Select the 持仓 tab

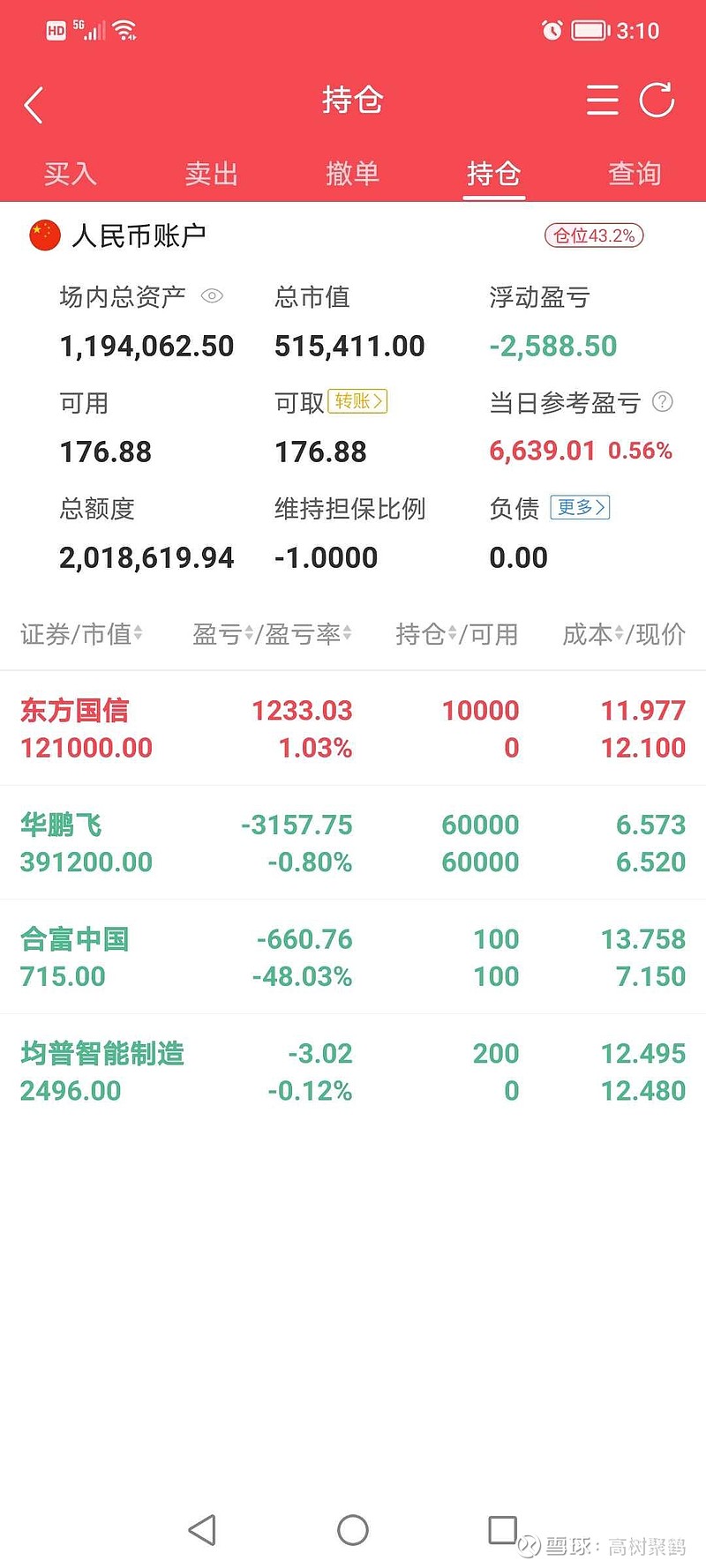tap(493, 174)
